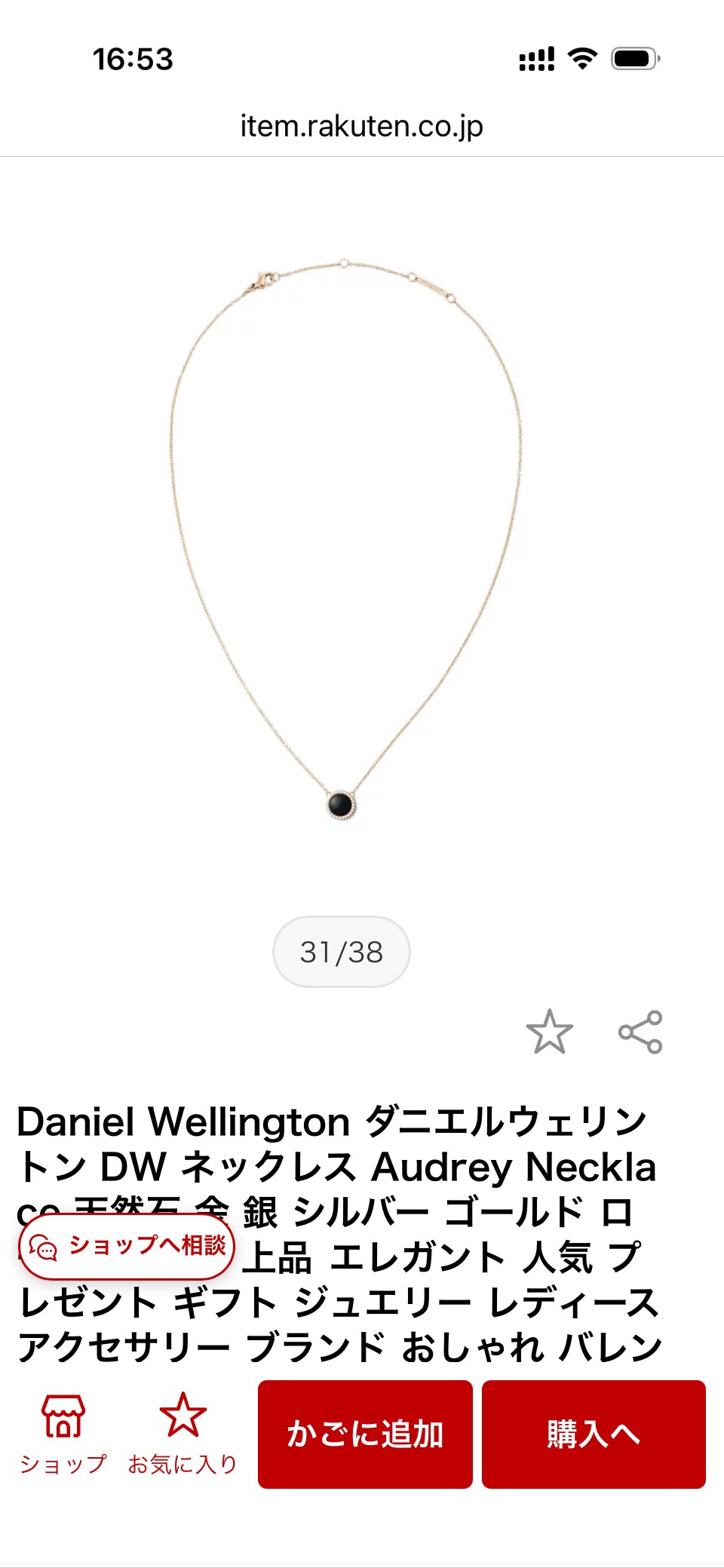Tap お気に入り in the bottom bar
Viewport: 724px width, 1568px height.
pos(183,1434)
